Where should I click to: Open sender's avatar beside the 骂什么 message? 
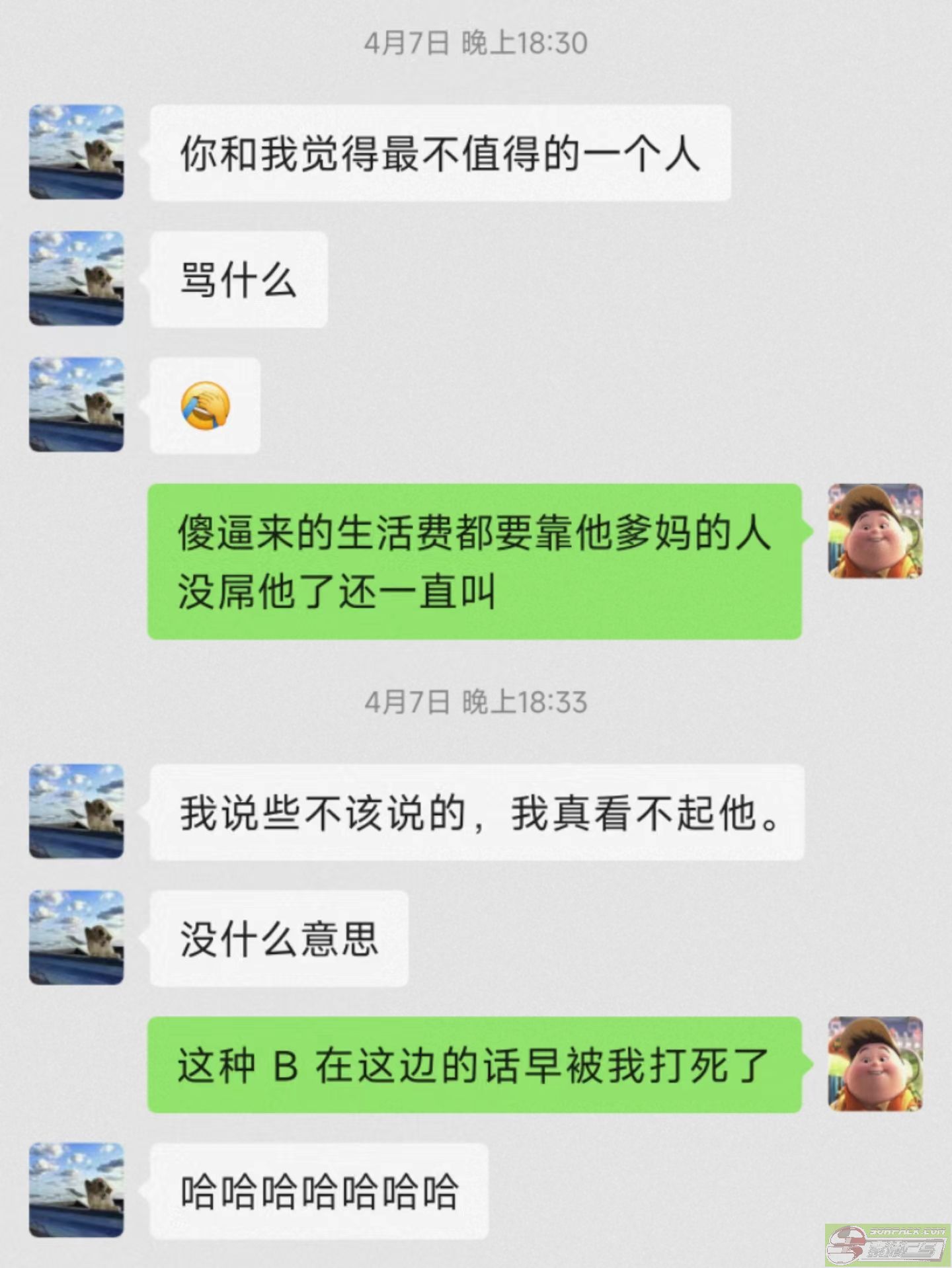coord(77,278)
